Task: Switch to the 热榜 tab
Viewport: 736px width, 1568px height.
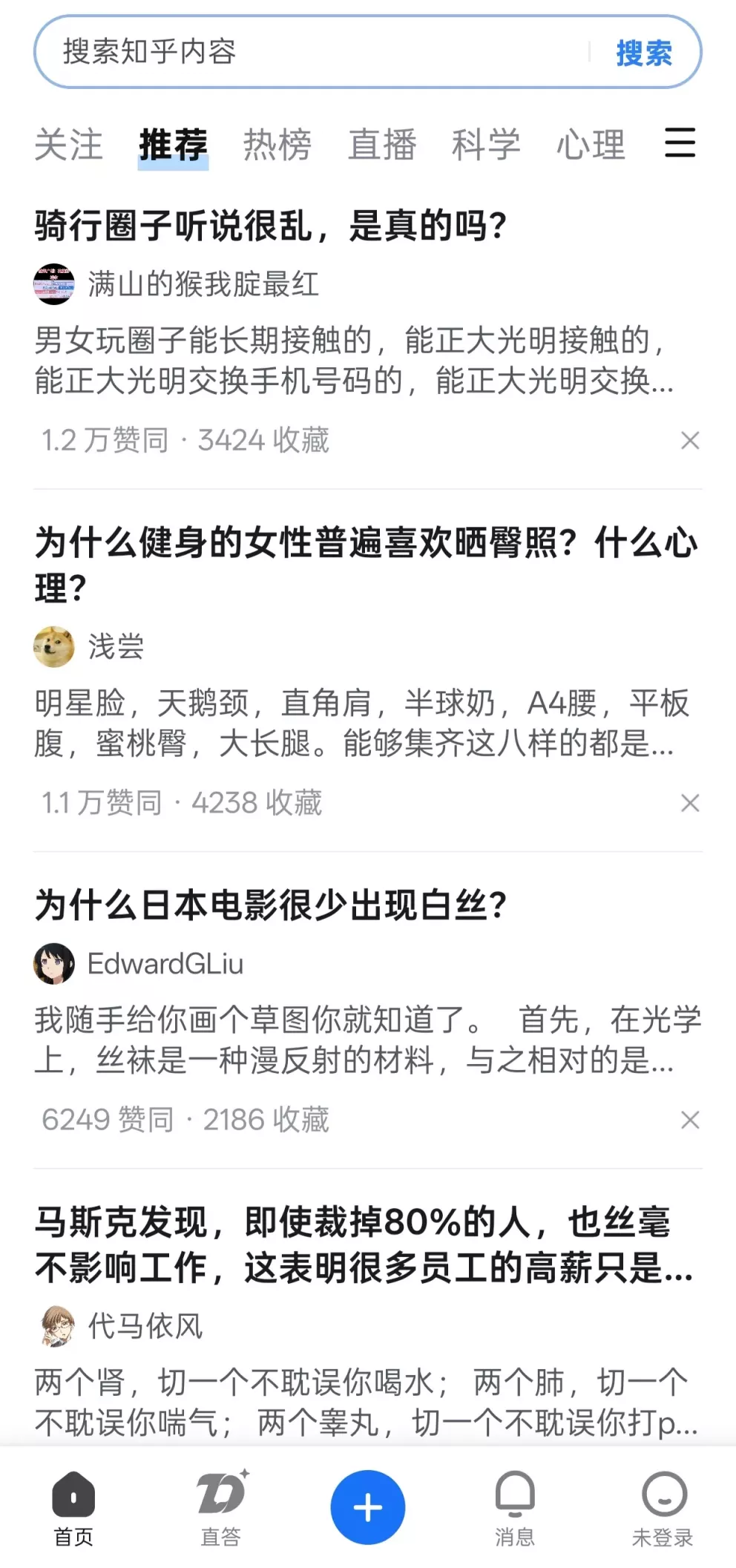Action: [x=276, y=145]
